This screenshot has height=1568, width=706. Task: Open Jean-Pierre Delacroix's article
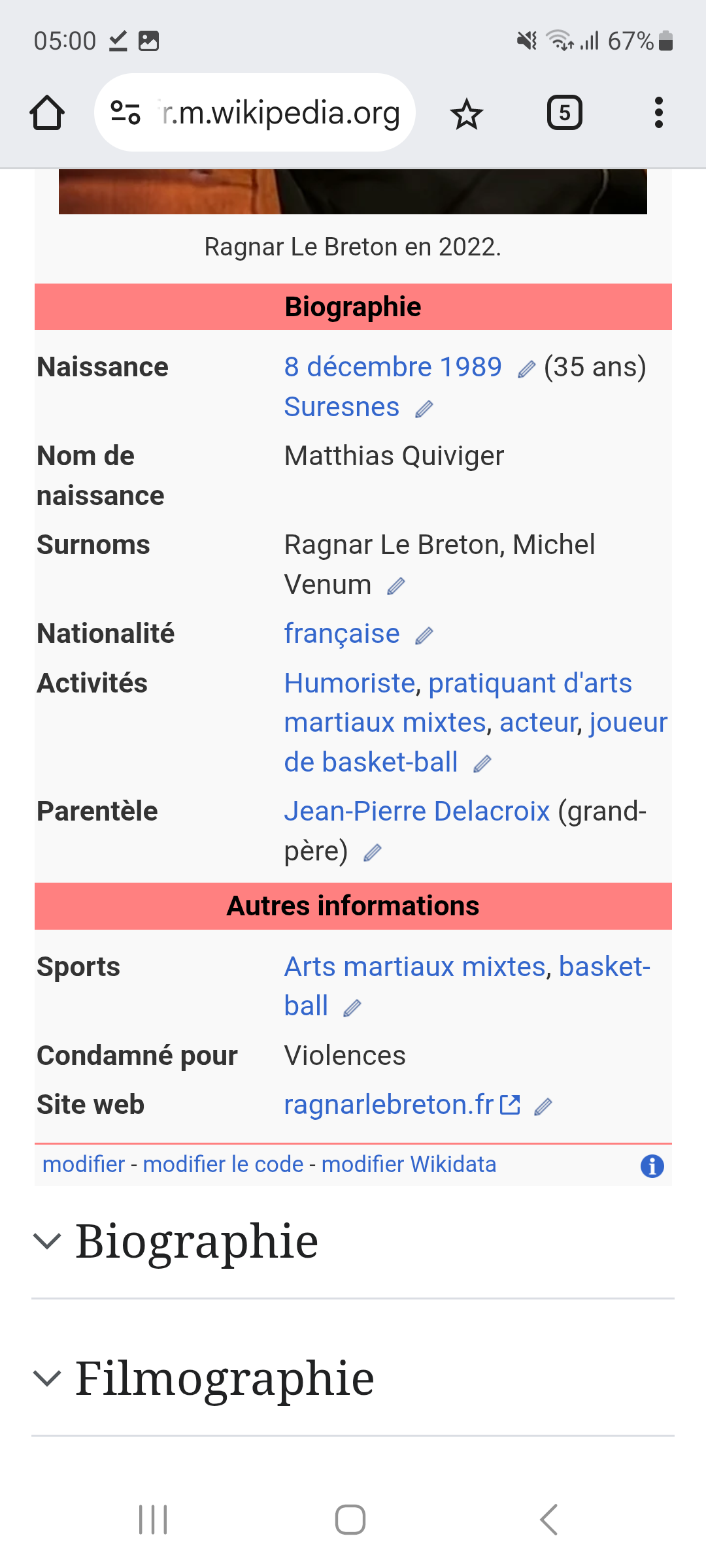[416, 811]
